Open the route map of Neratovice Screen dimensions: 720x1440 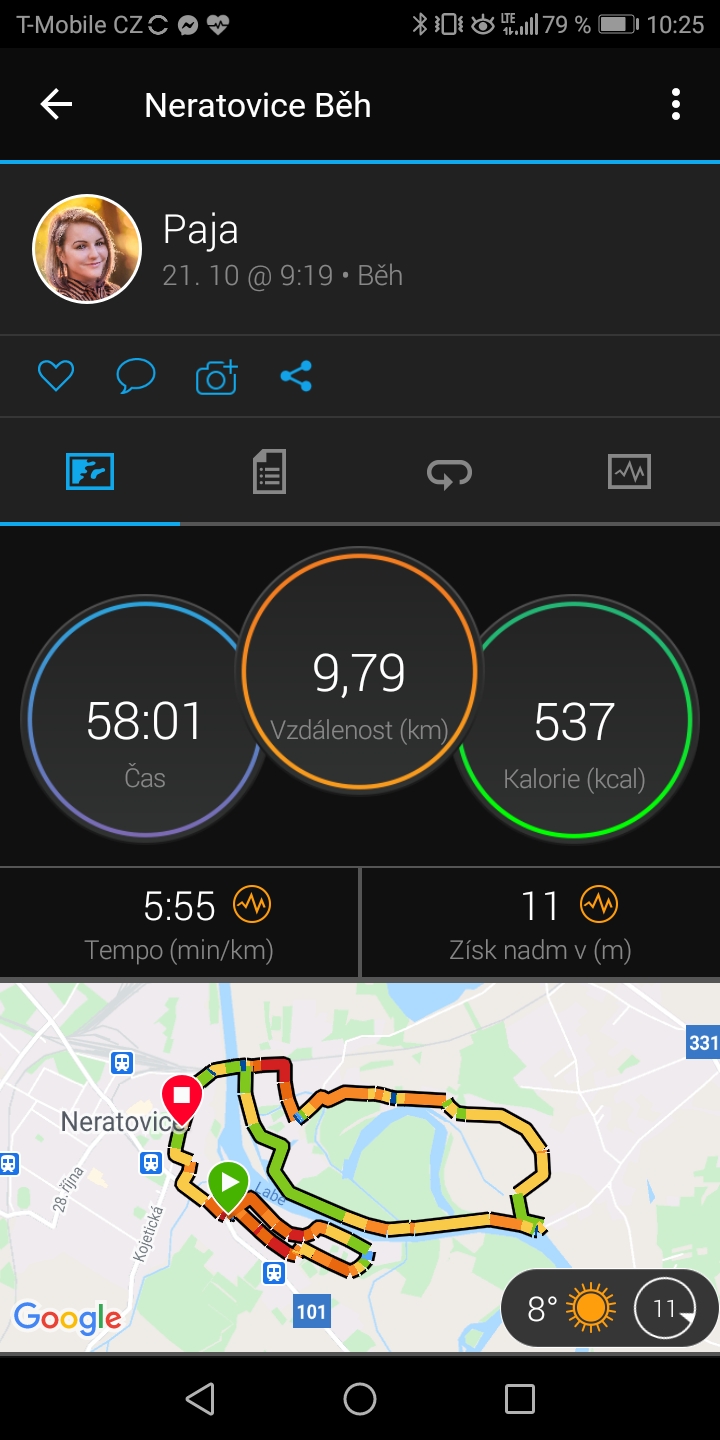click(360, 1167)
